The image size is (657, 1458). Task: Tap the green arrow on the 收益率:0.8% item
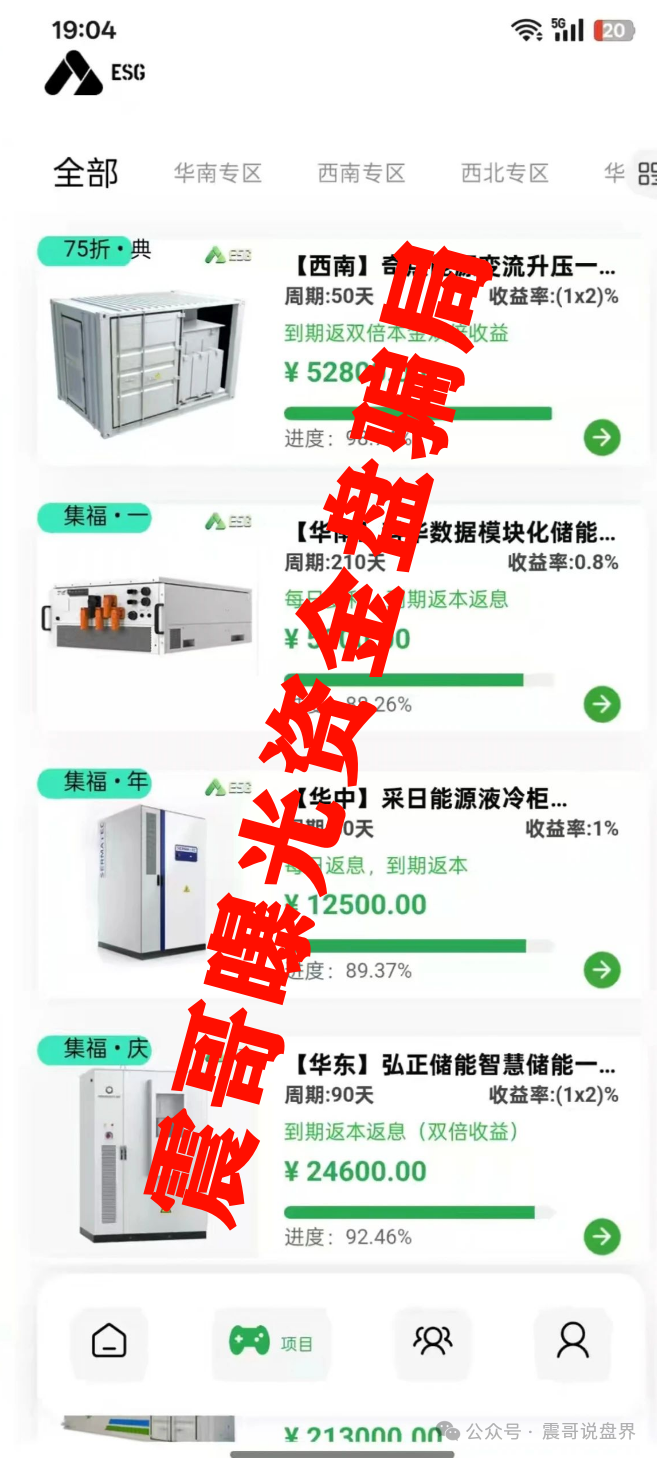(x=602, y=704)
